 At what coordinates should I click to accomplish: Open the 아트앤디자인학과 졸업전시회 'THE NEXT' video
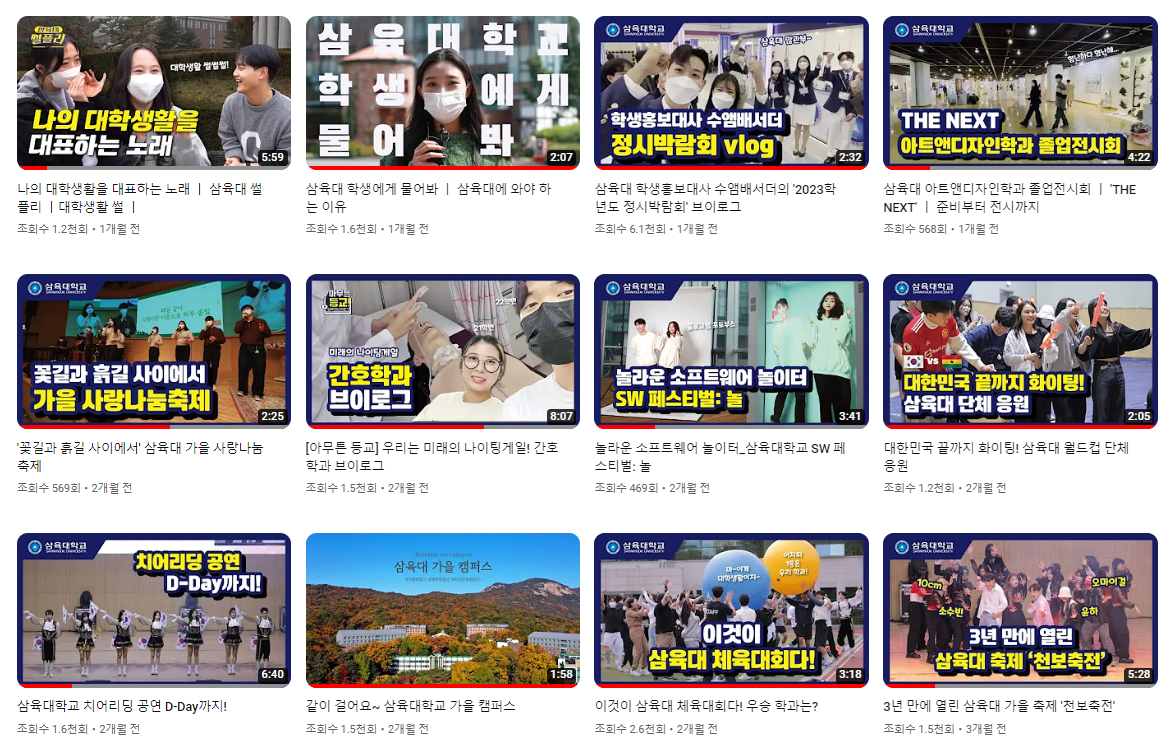click(x=1020, y=93)
